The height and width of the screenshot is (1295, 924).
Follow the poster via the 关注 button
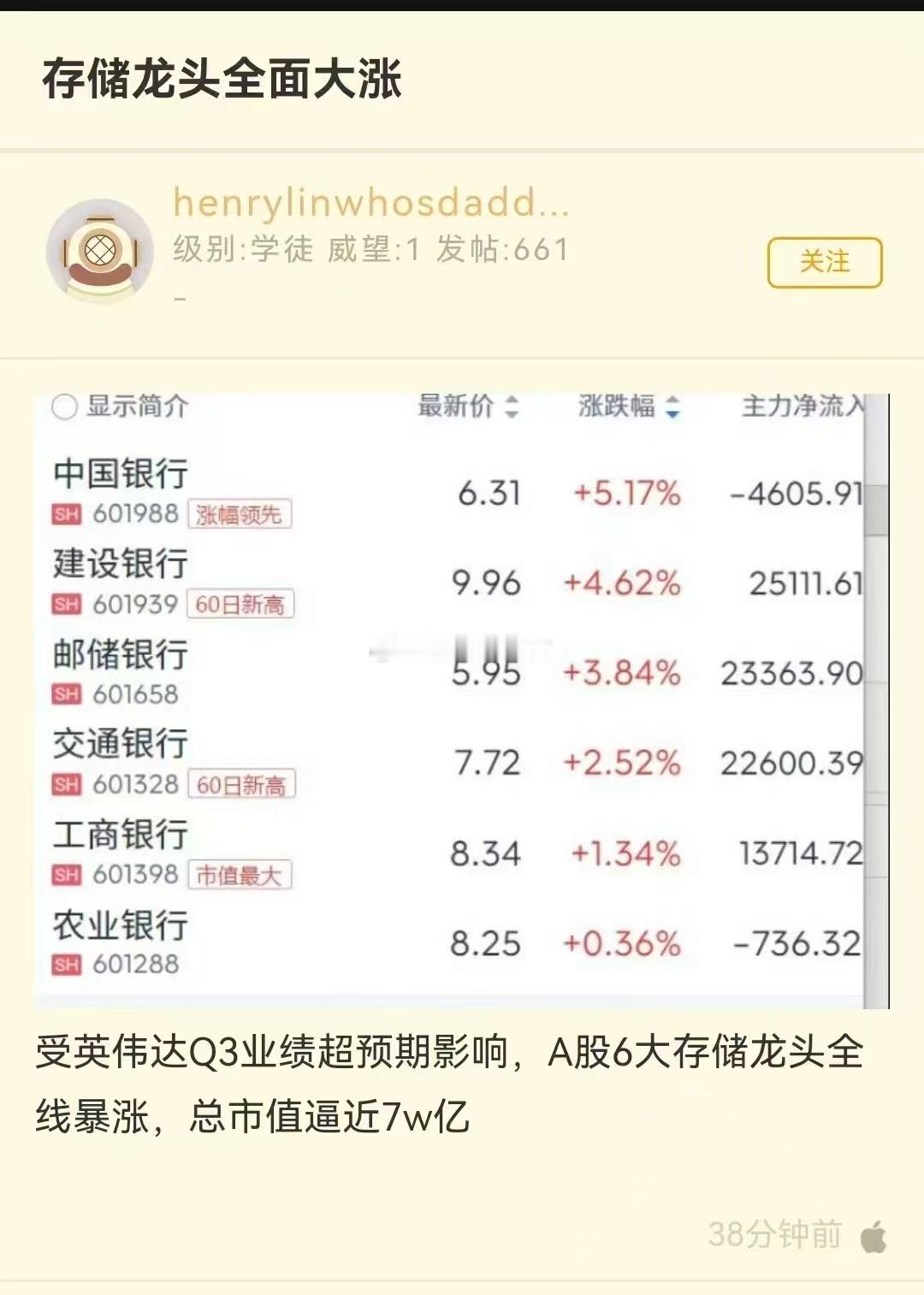tap(824, 264)
